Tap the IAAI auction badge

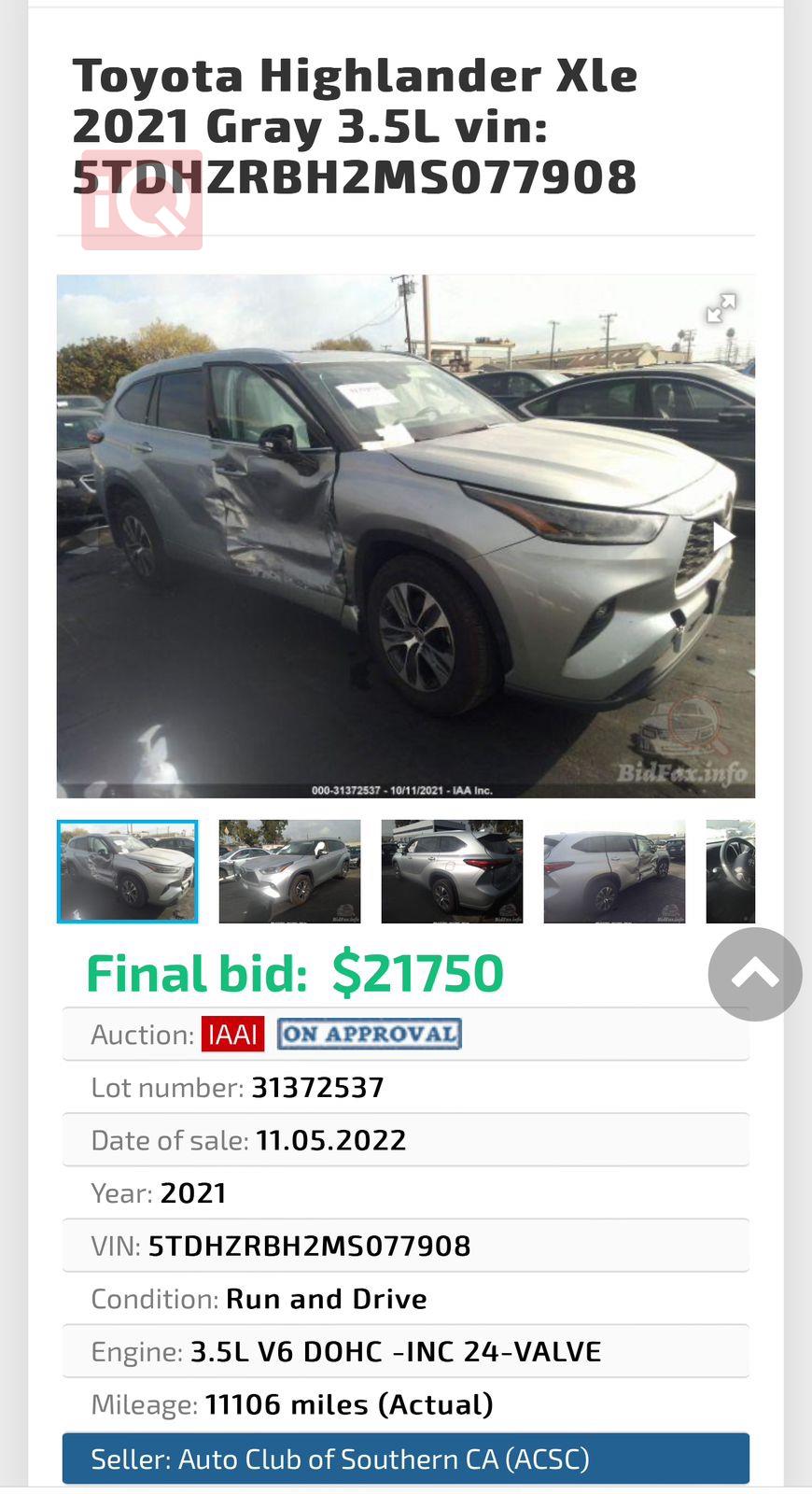232,1035
